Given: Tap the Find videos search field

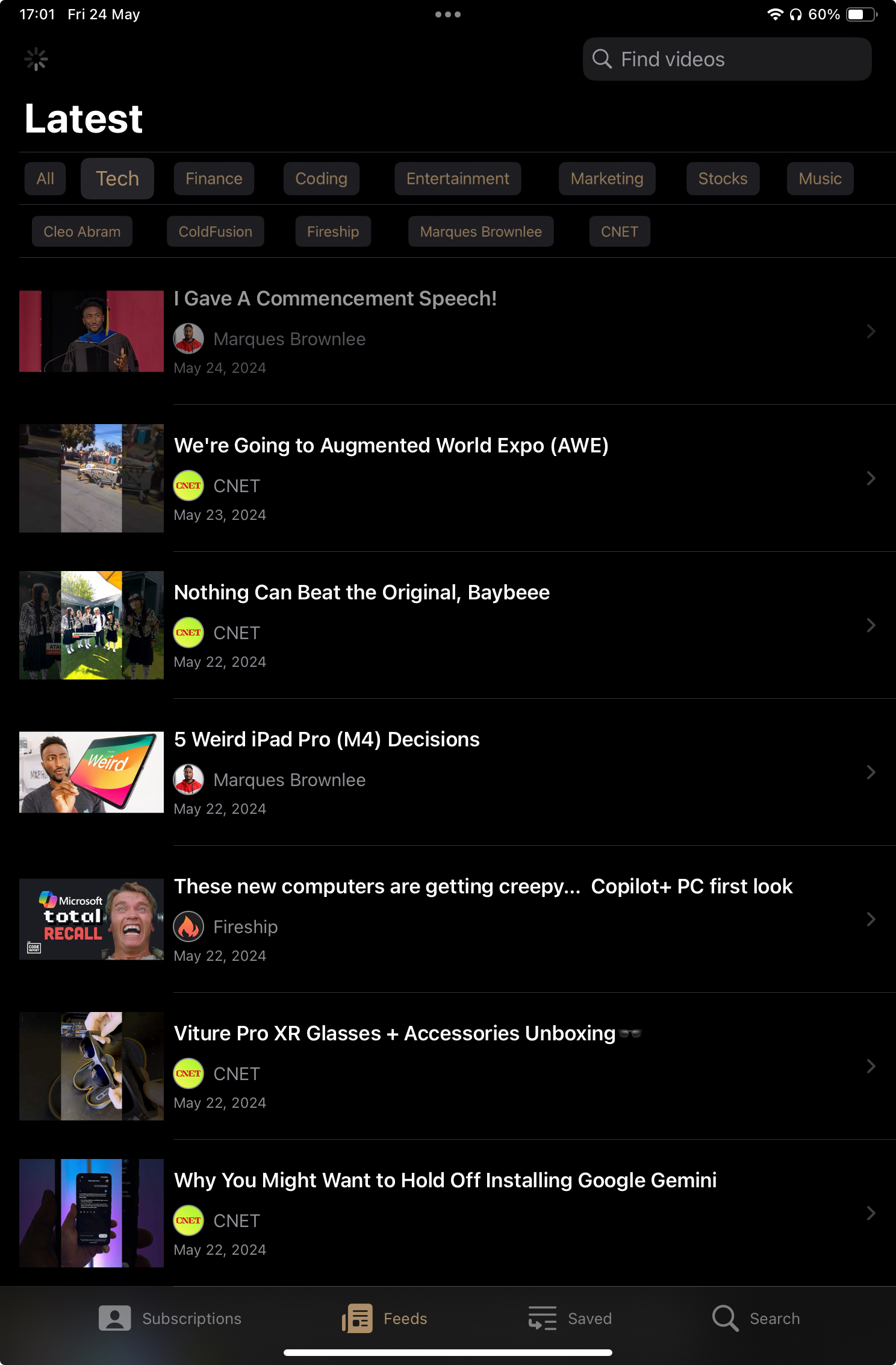Looking at the screenshot, I should coord(726,59).
